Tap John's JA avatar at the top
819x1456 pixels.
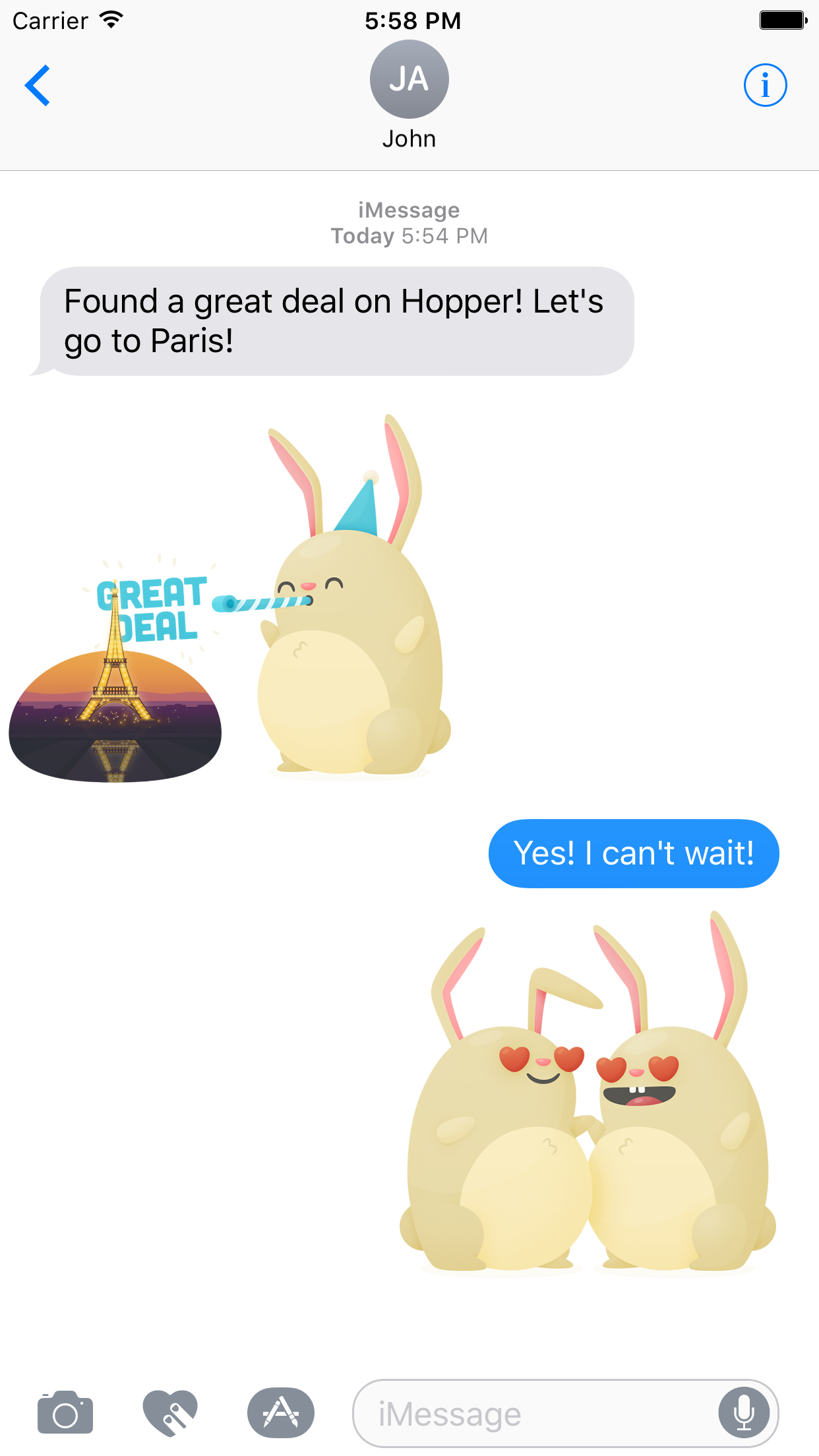tap(409, 78)
